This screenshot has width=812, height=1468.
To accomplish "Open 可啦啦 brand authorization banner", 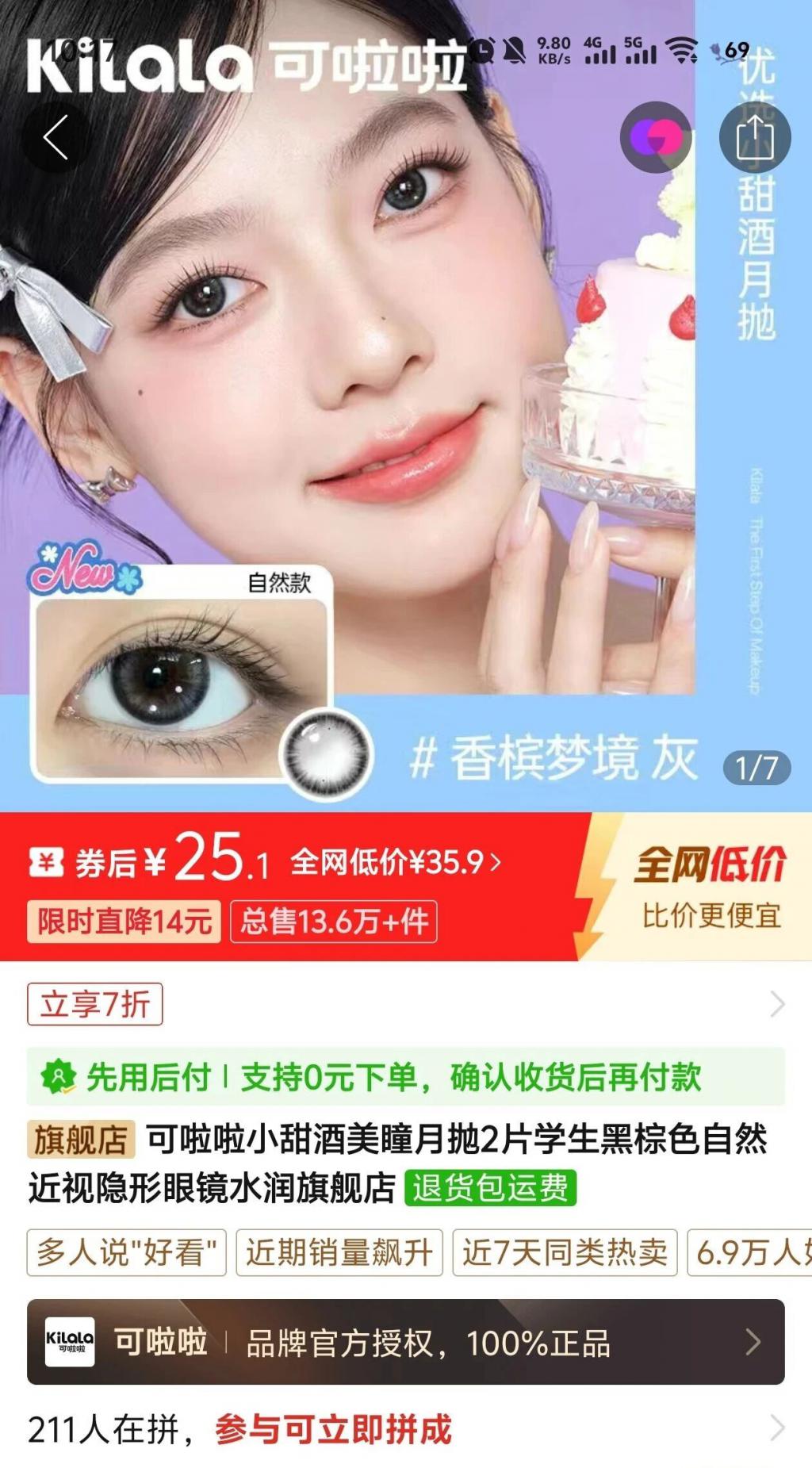I will (405, 1342).
